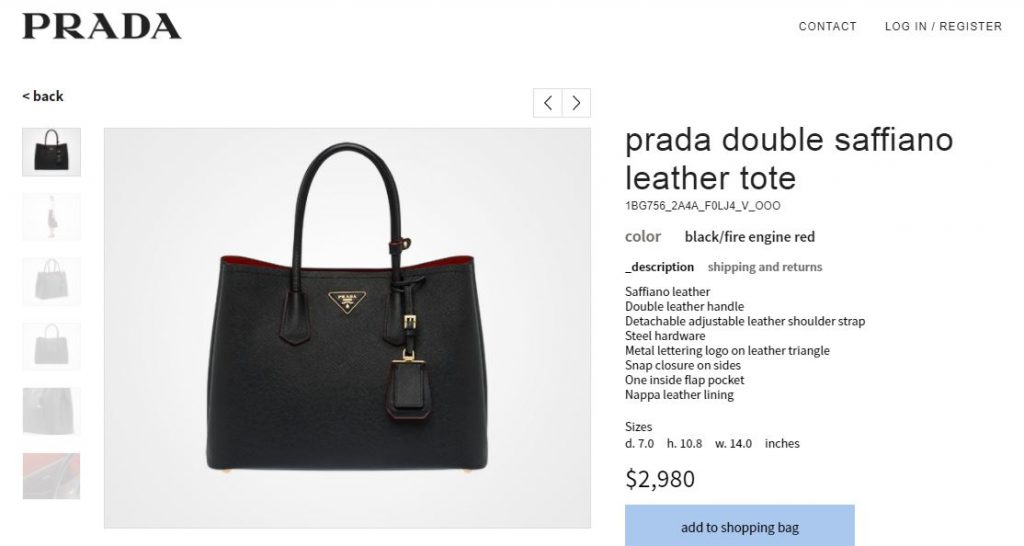The height and width of the screenshot is (546, 1024).
Task: Enlarge the main bag image
Action: tap(347, 327)
